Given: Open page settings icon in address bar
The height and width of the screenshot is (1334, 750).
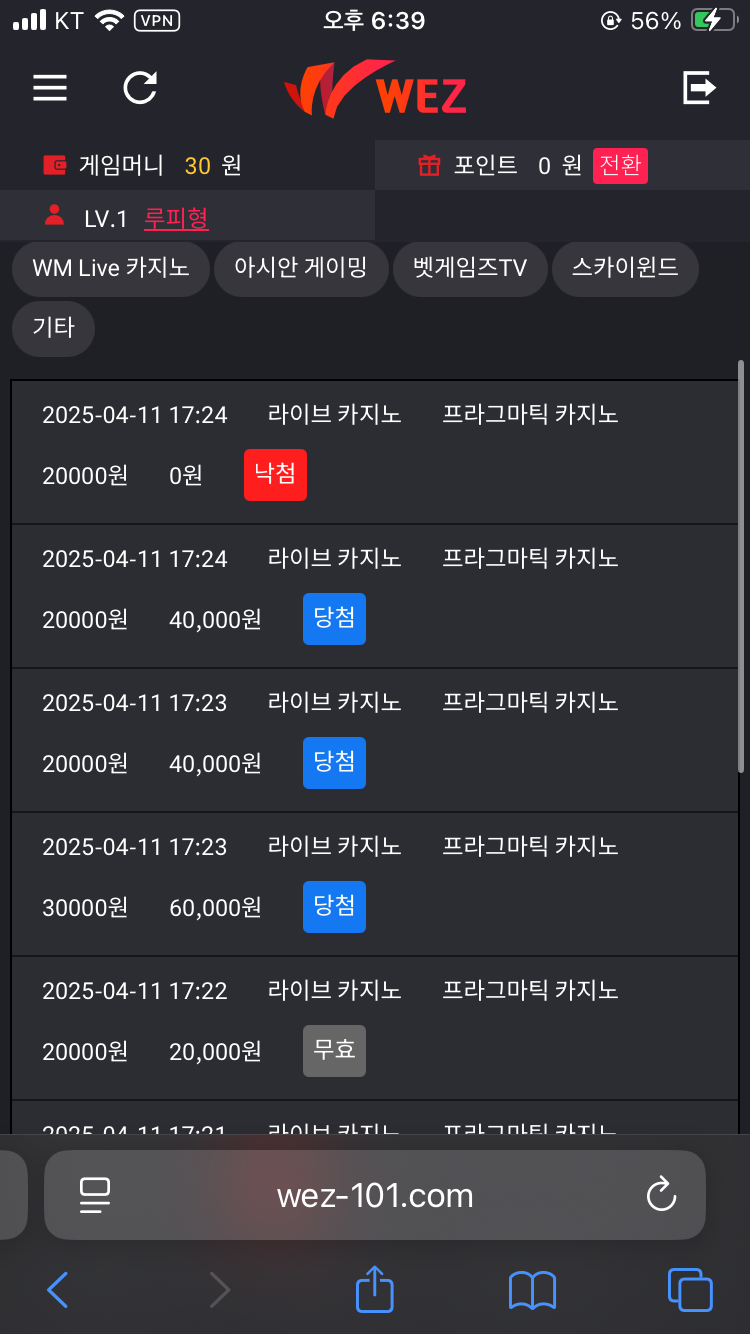Looking at the screenshot, I should [x=94, y=1195].
